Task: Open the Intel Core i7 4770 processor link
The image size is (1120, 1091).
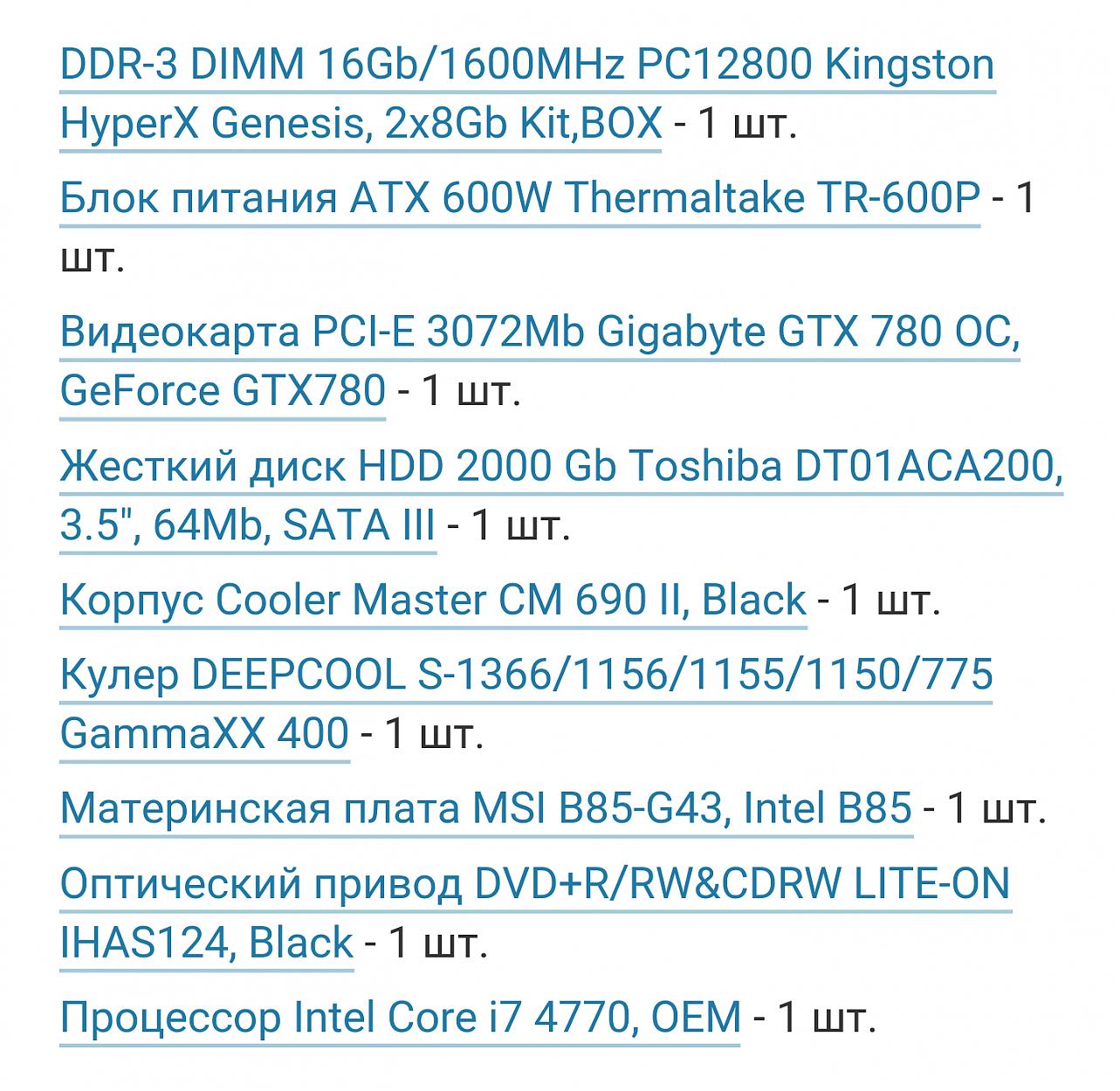Action: (x=400, y=1018)
